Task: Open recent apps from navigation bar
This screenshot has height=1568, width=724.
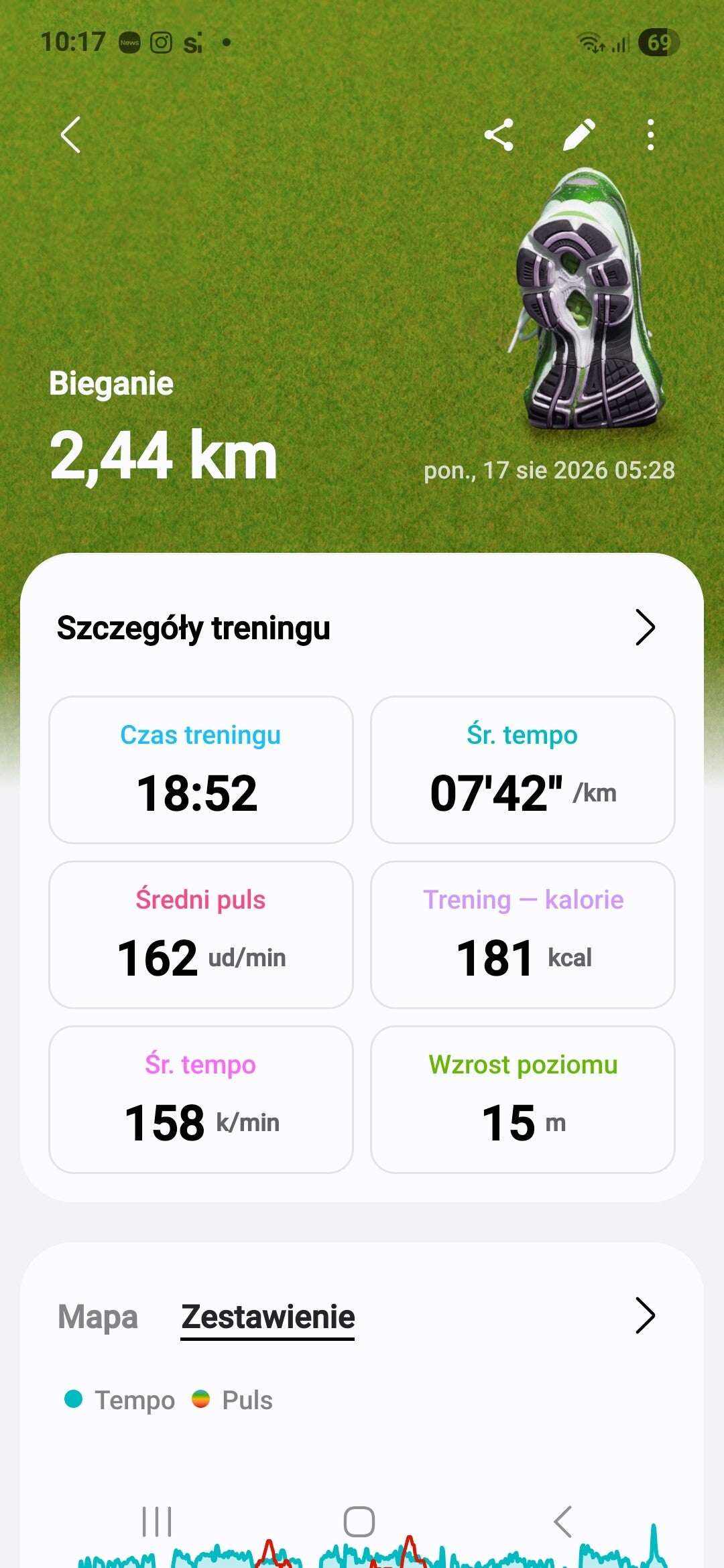Action: [x=157, y=1521]
